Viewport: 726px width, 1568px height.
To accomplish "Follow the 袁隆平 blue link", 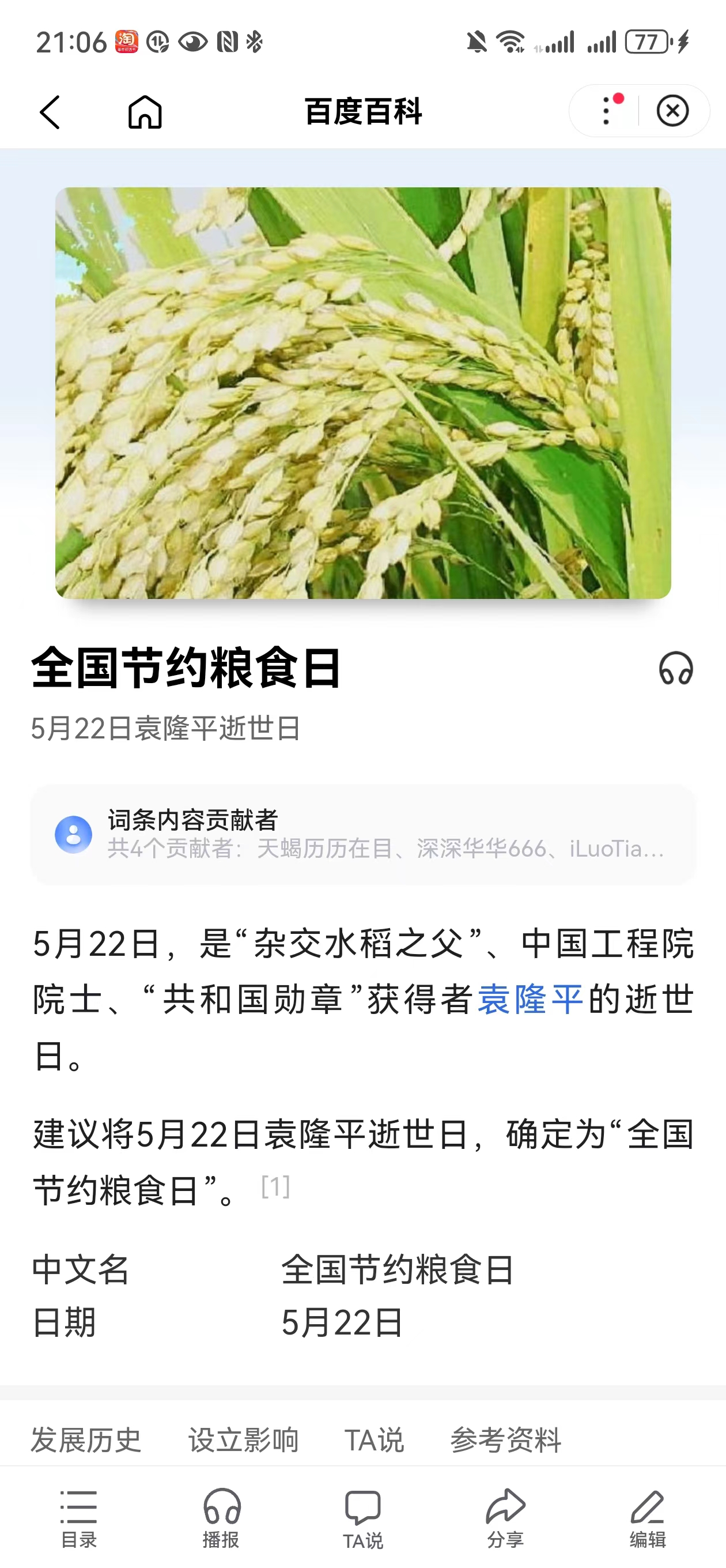I will 530,999.
